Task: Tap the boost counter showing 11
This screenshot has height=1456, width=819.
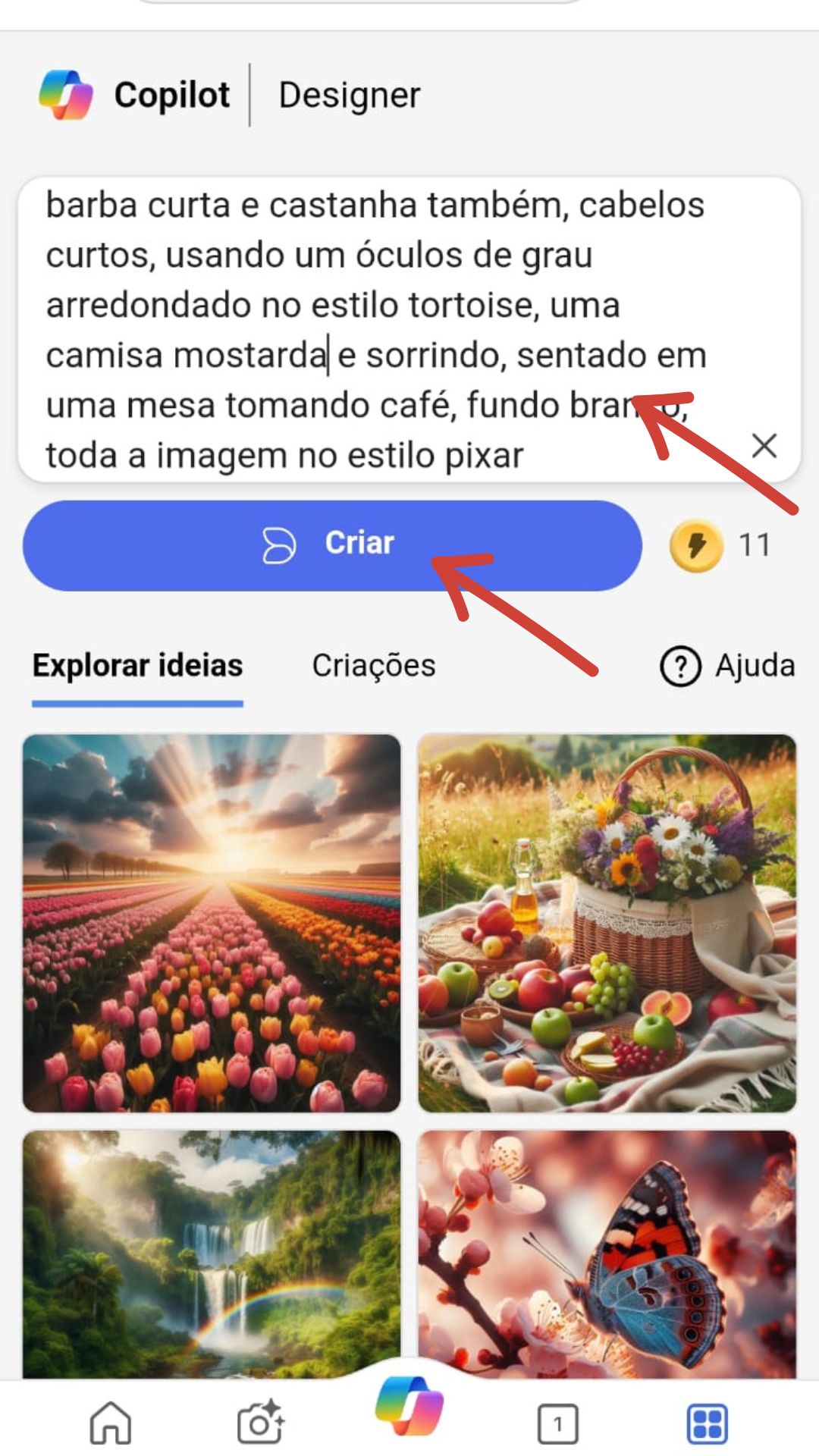Action: coord(754,544)
